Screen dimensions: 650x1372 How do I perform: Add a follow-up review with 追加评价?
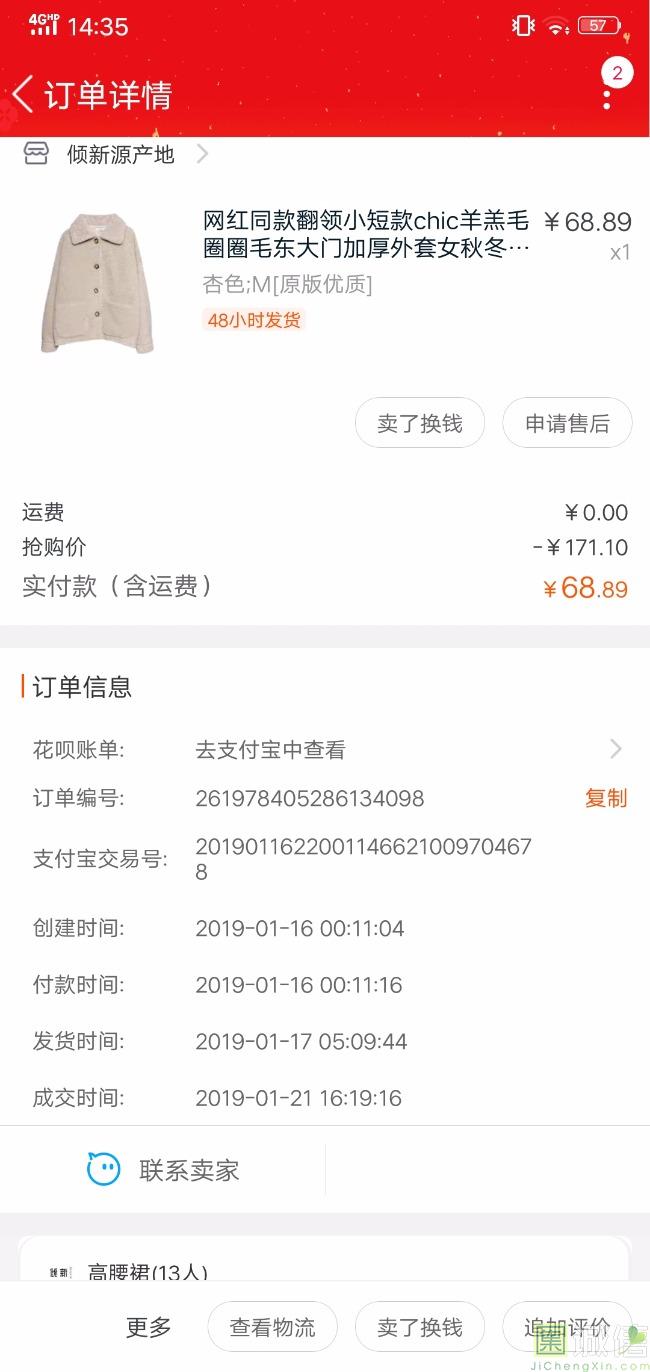(566, 1327)
